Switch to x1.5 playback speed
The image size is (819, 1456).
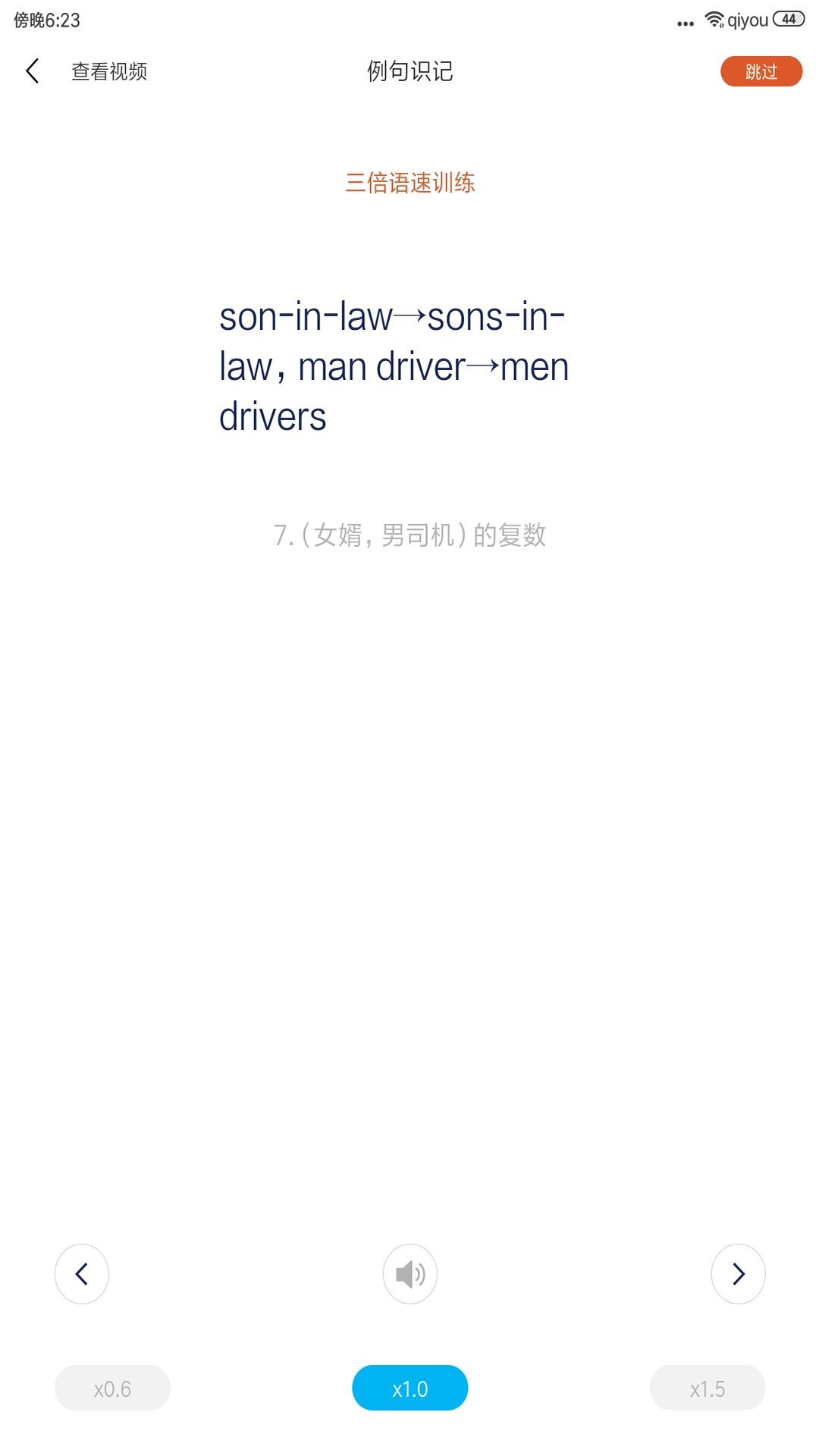tap(707, 1388)
